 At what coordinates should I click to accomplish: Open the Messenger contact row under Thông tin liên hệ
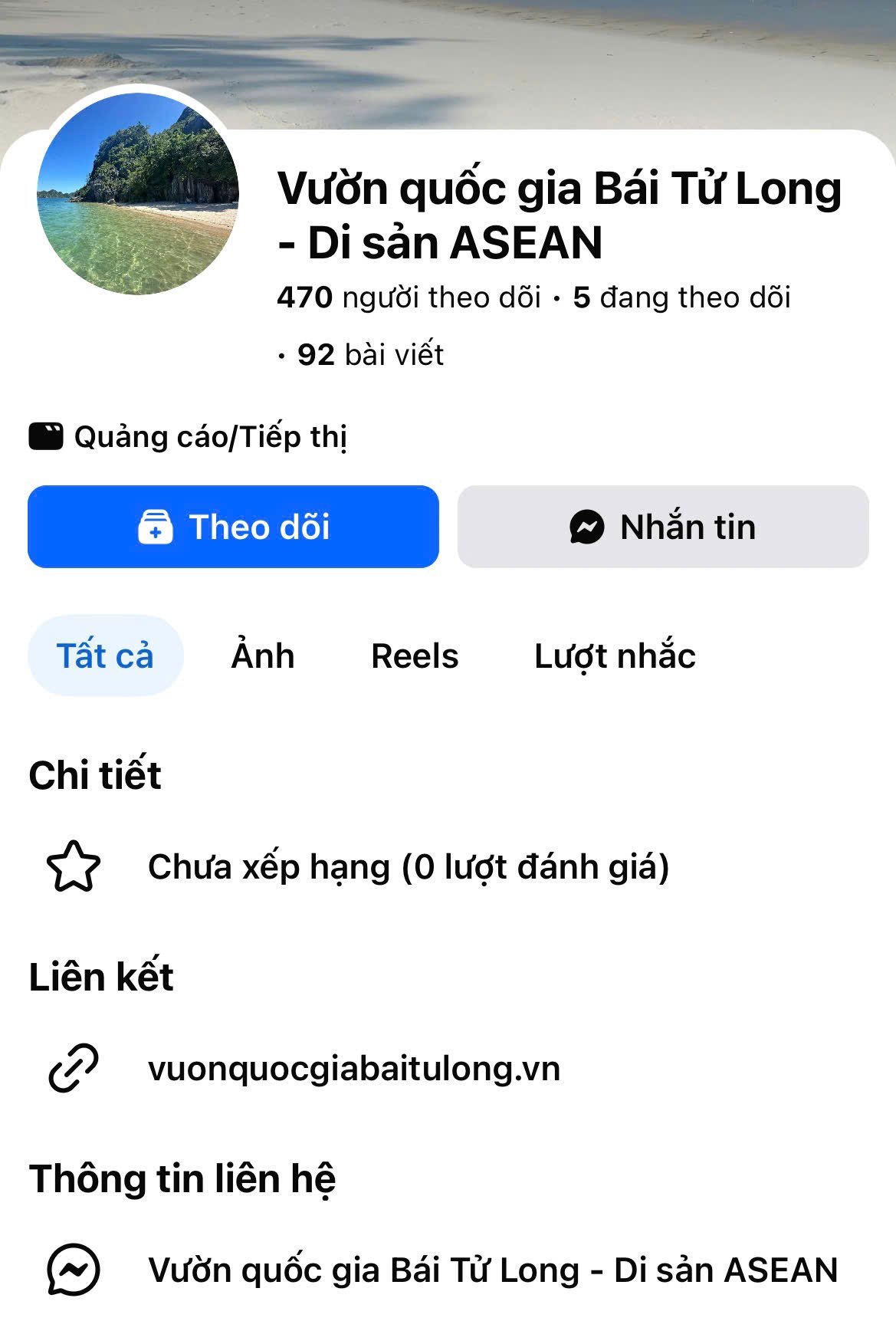pos(492,1270)
